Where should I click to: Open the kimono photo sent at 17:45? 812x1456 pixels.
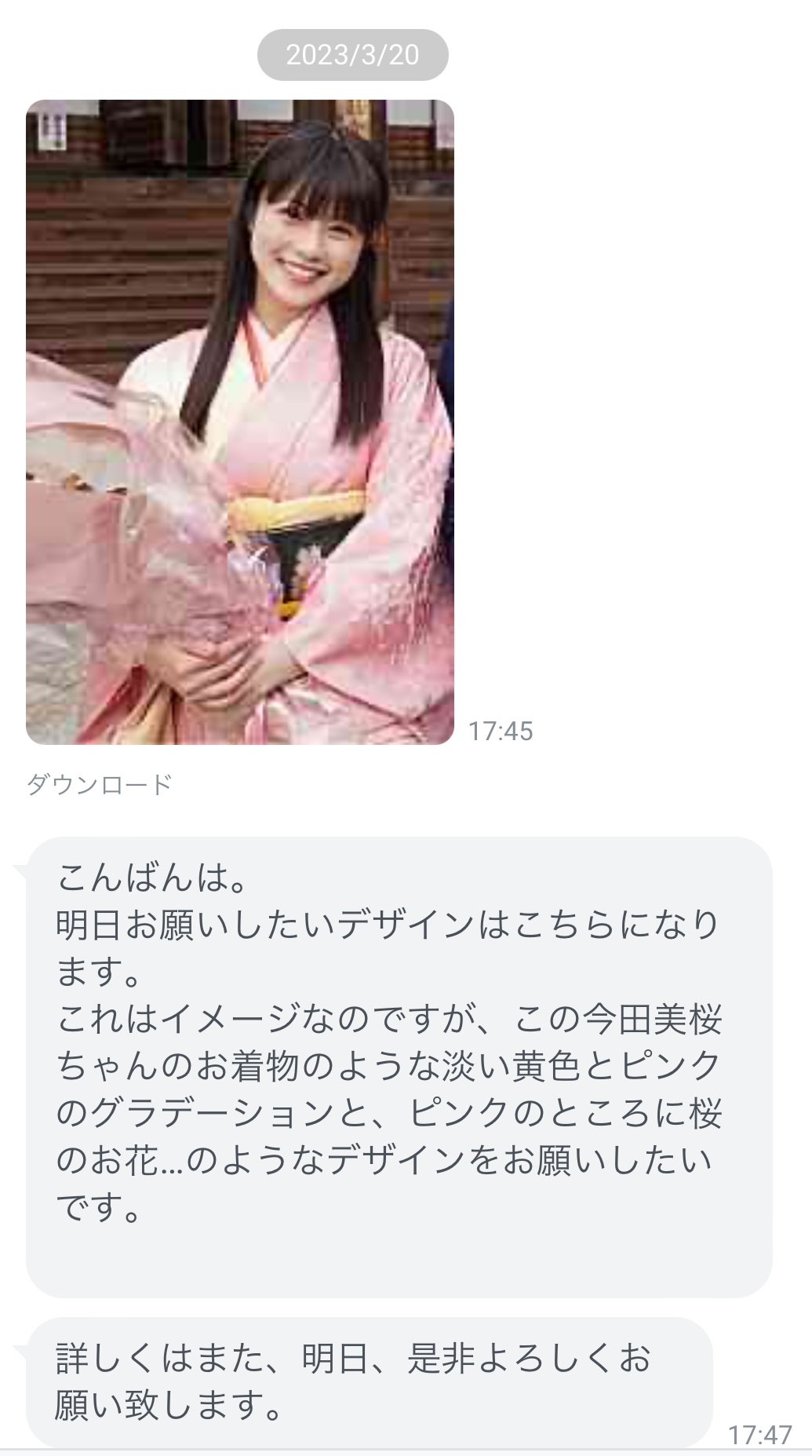tap(240, 422)
